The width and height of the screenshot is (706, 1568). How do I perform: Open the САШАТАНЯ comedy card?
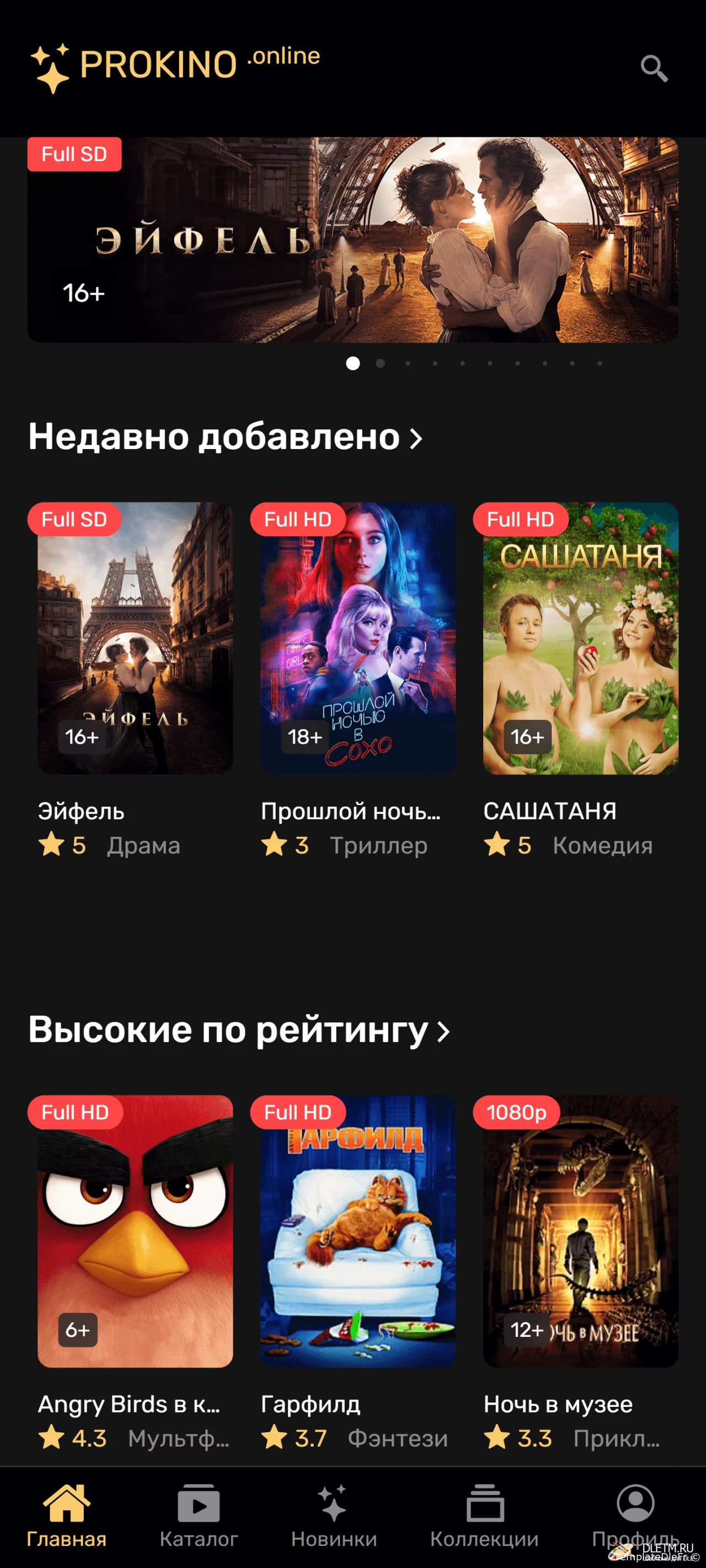(x=581, y=638)
